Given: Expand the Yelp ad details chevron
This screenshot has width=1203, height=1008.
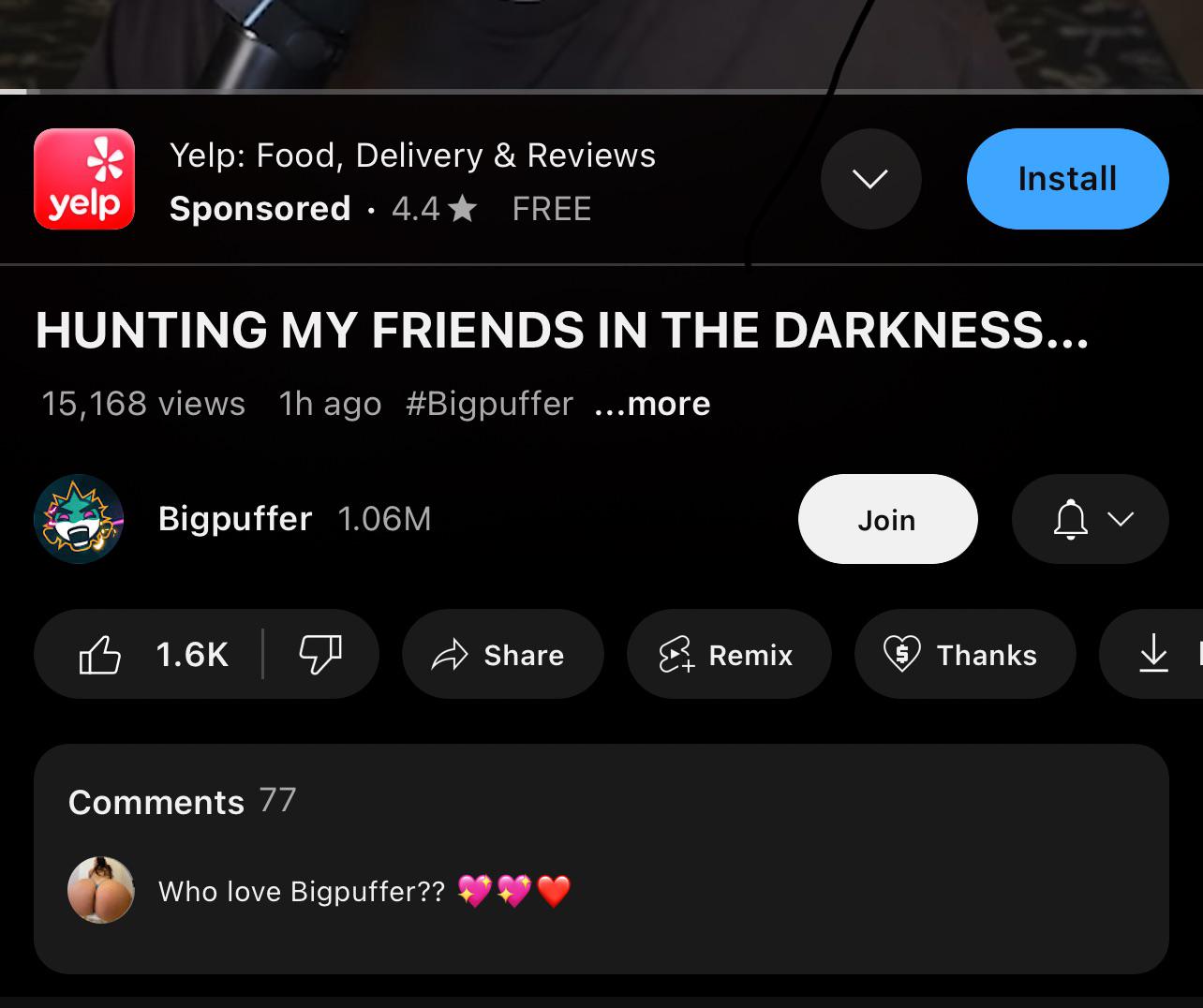Looking at the screenshot, I should 870,179.
